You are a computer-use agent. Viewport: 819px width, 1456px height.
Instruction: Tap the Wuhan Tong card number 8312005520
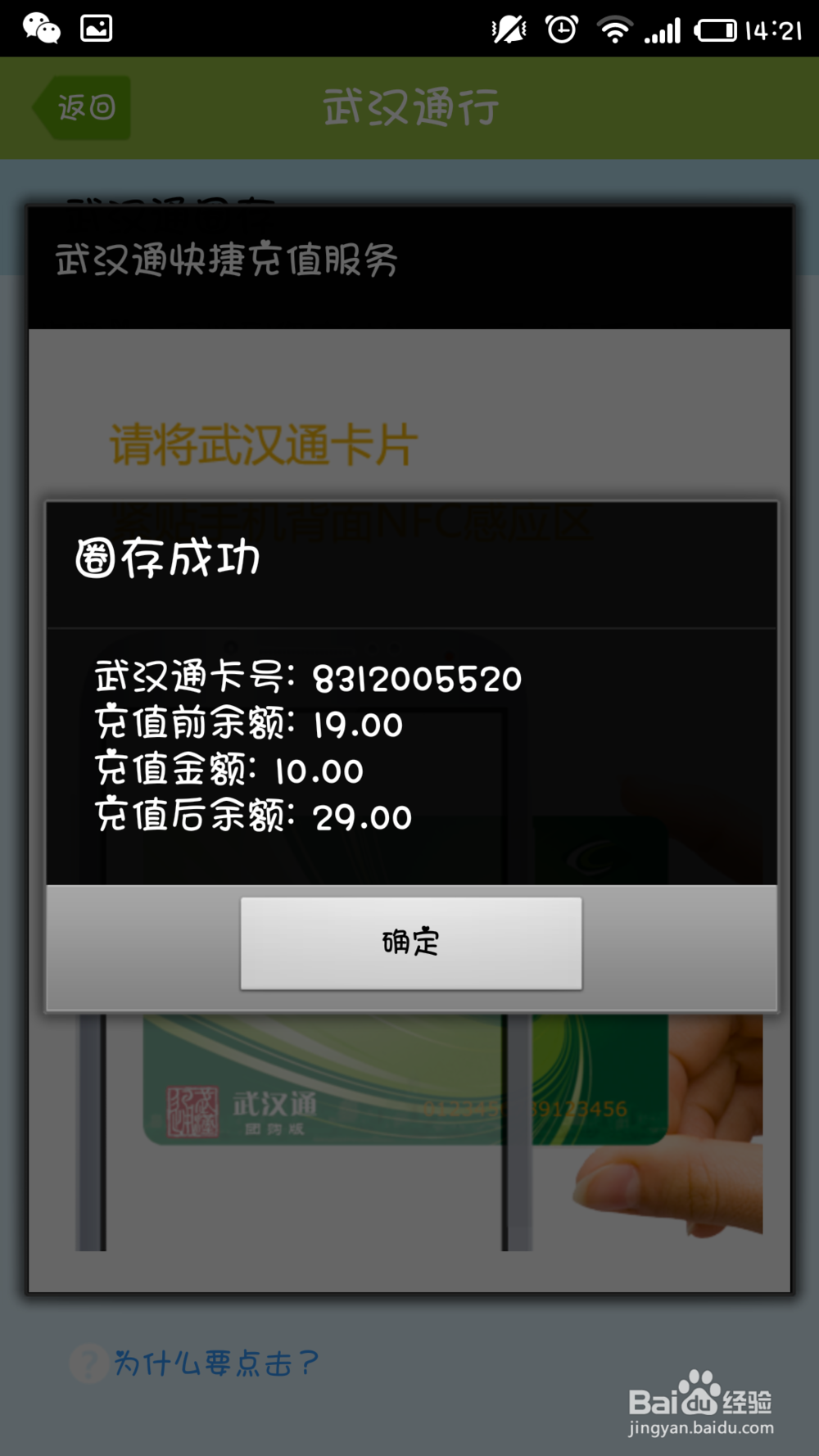tap(415, 678)
